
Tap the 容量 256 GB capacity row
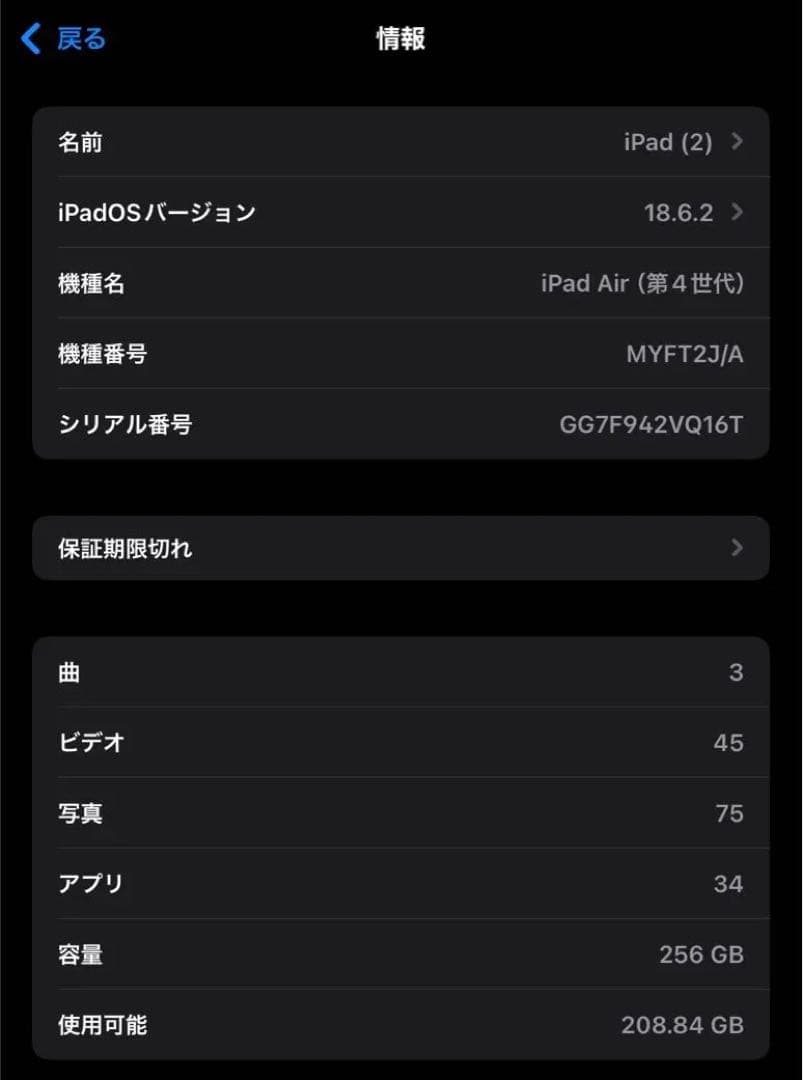(400, 954)
